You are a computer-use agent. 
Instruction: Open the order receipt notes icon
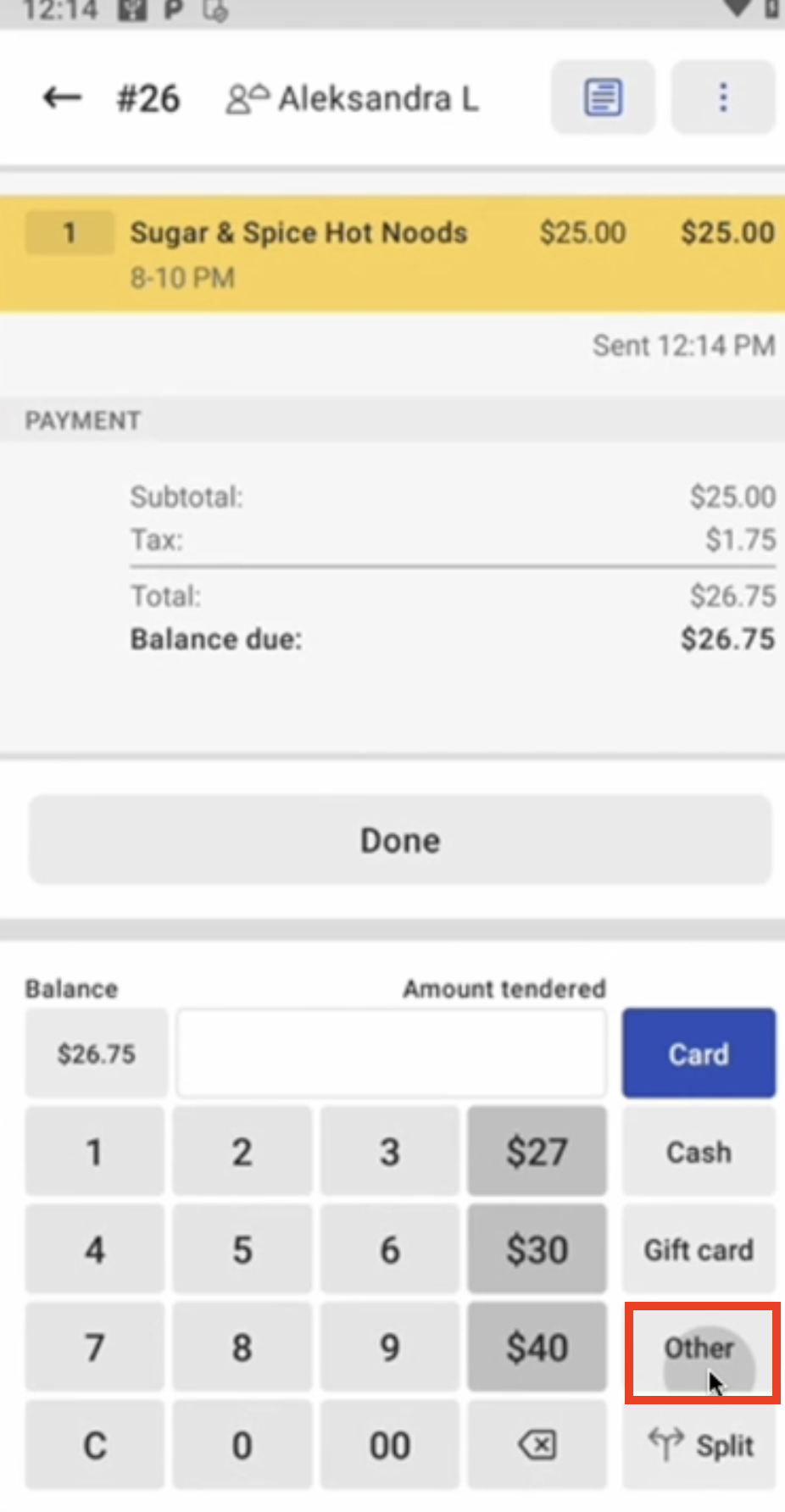[602, 97]
